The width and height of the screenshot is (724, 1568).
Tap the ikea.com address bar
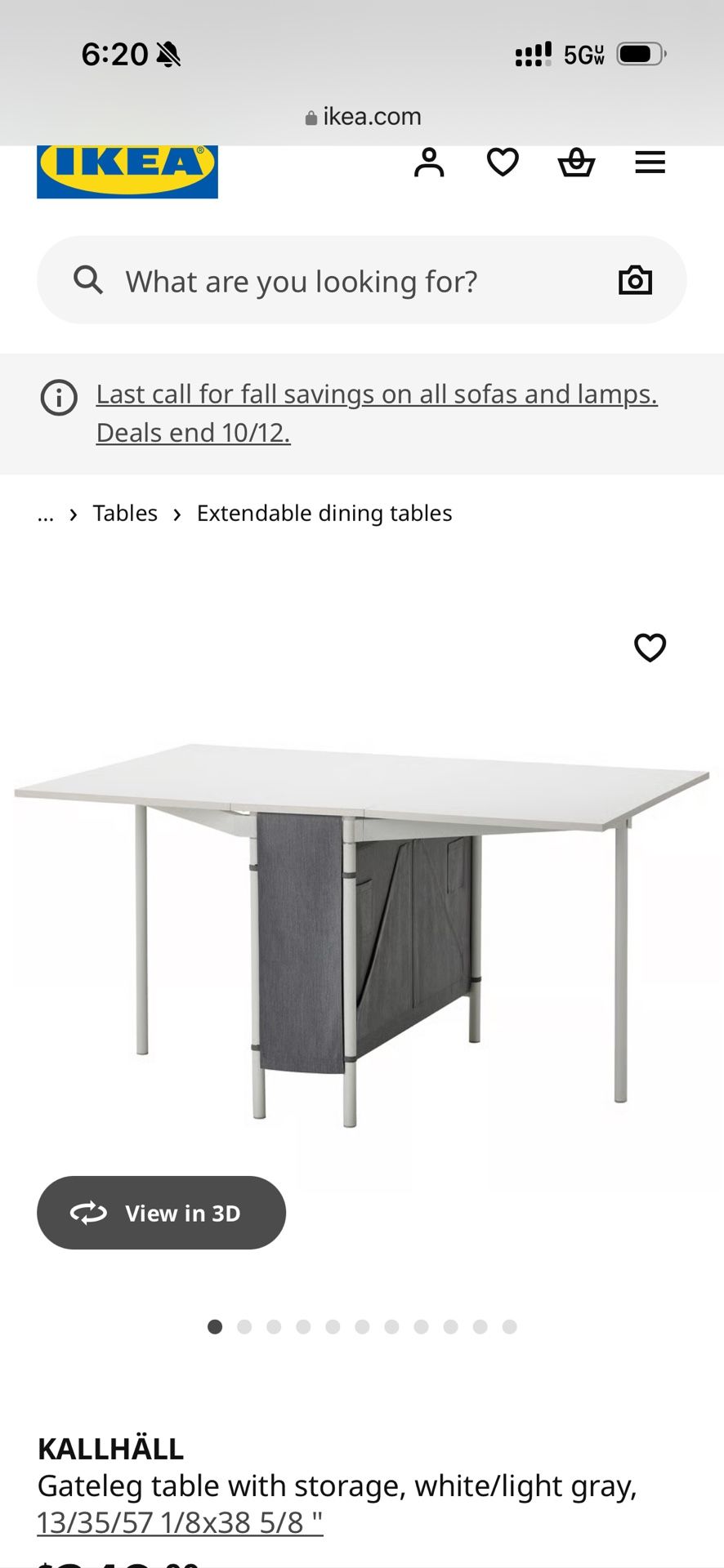[x=363, y=117]
